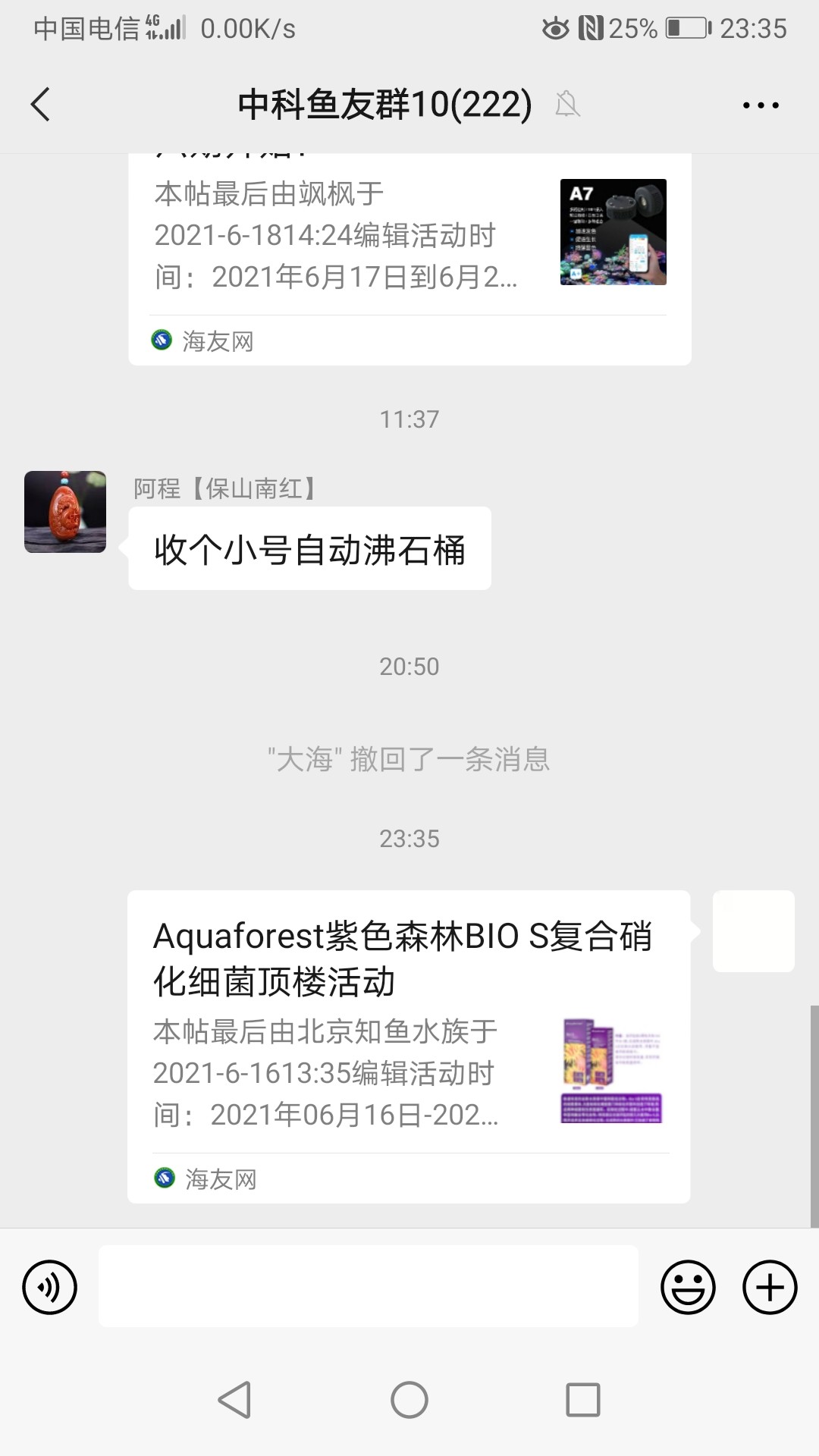Screen dimensions: 819x1456
Task: Open the Aquaforest紫色森林BIO S shared link
Action: tap(408, 1046)
